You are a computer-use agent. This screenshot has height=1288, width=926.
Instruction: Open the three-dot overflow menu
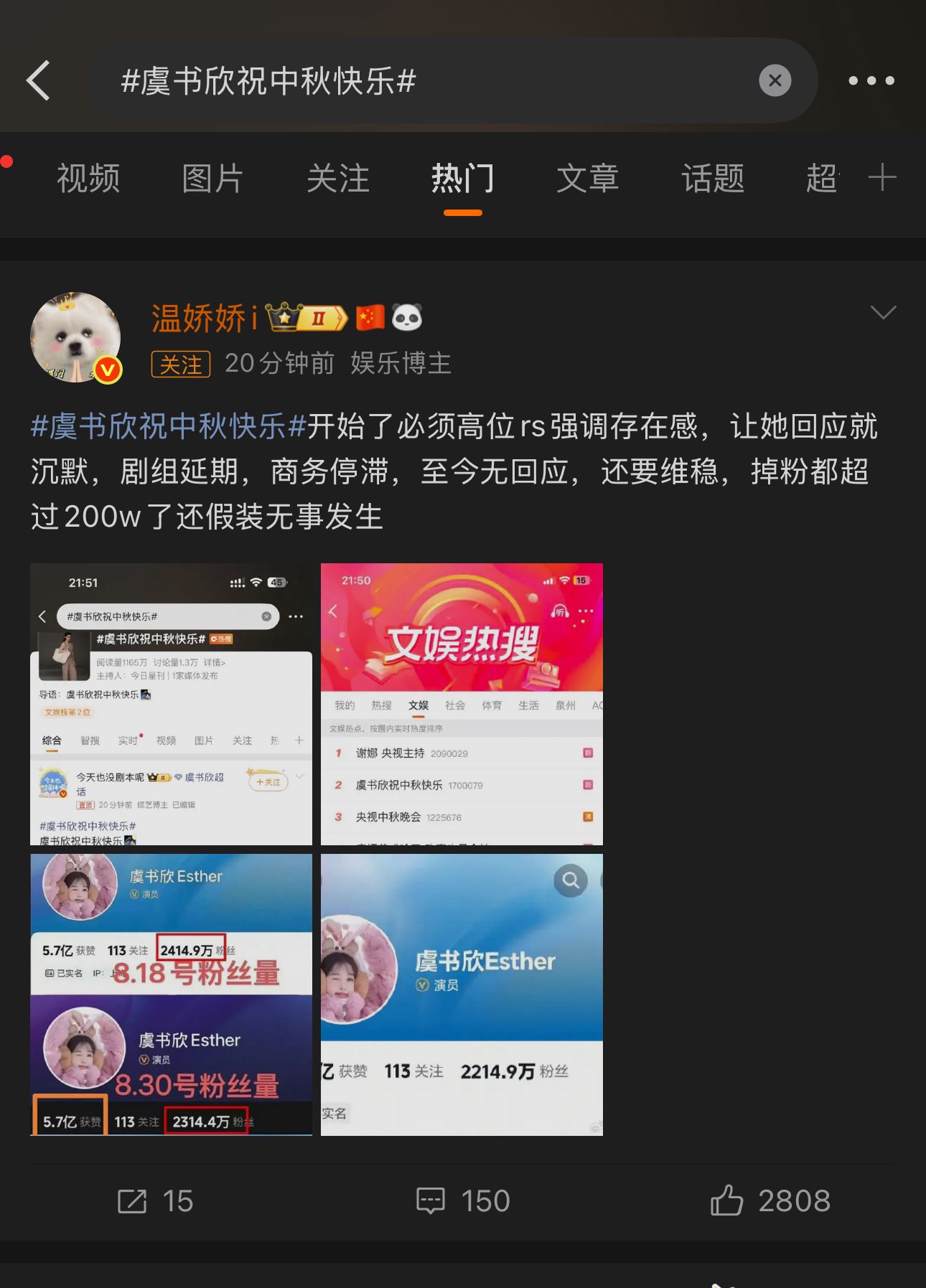pyautogui.click(x=871, y=80)
